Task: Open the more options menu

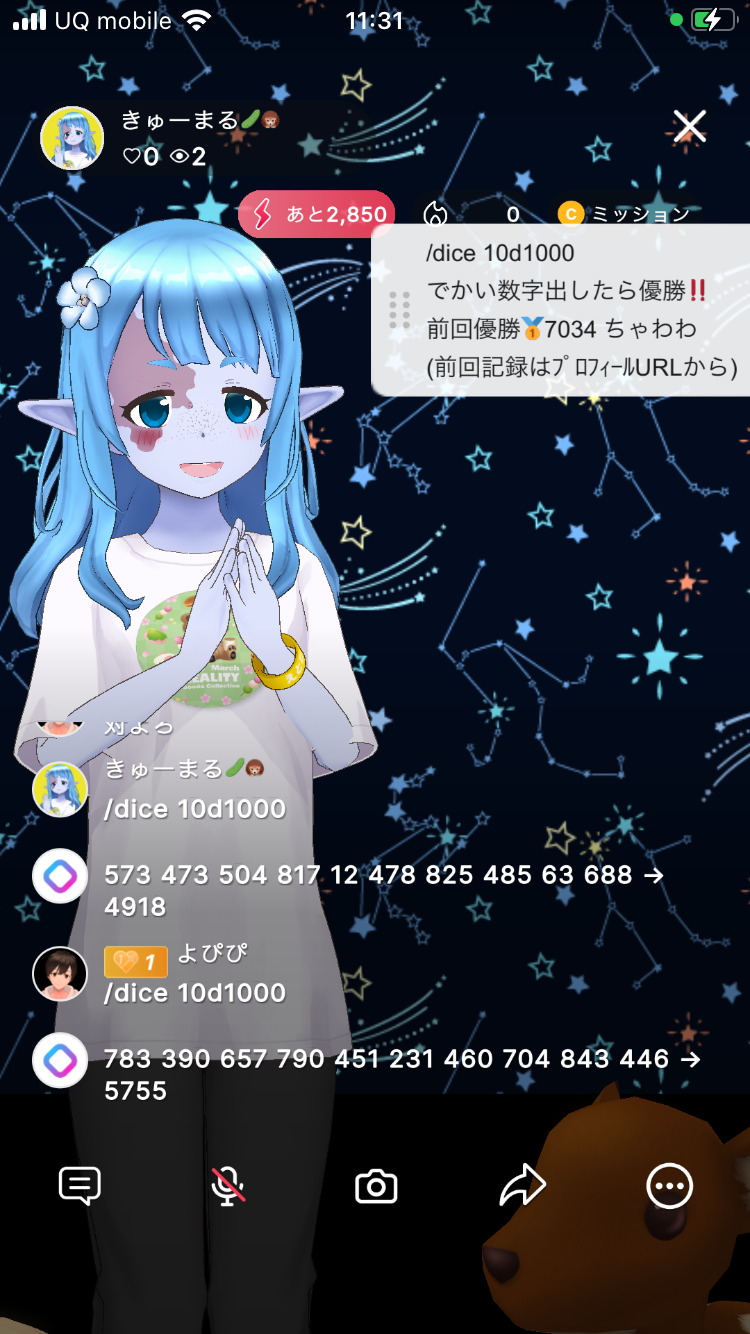Action: click(669, 1187)
